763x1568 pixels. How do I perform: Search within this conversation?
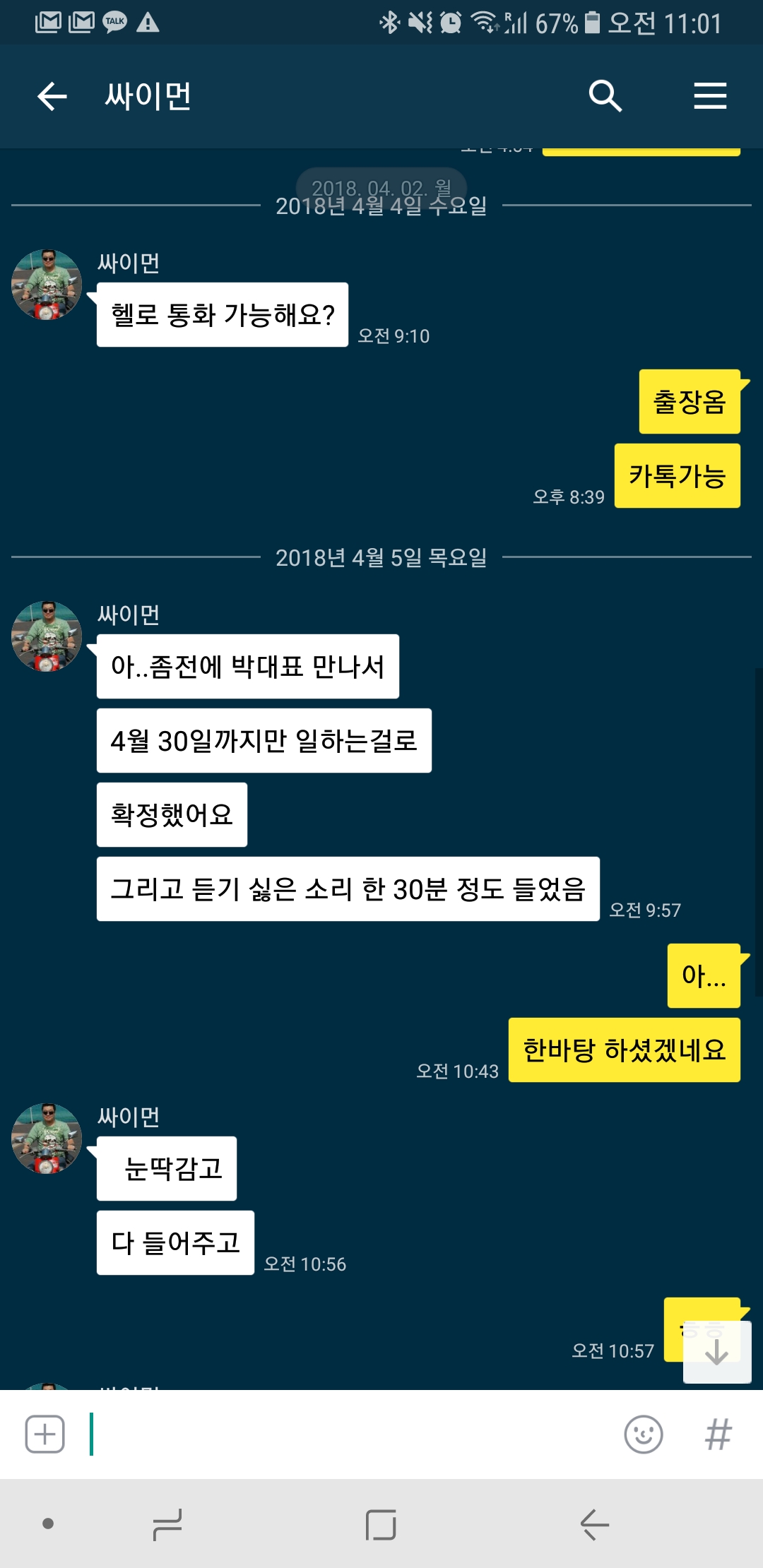pyautogui.click(x=605, y=96)
